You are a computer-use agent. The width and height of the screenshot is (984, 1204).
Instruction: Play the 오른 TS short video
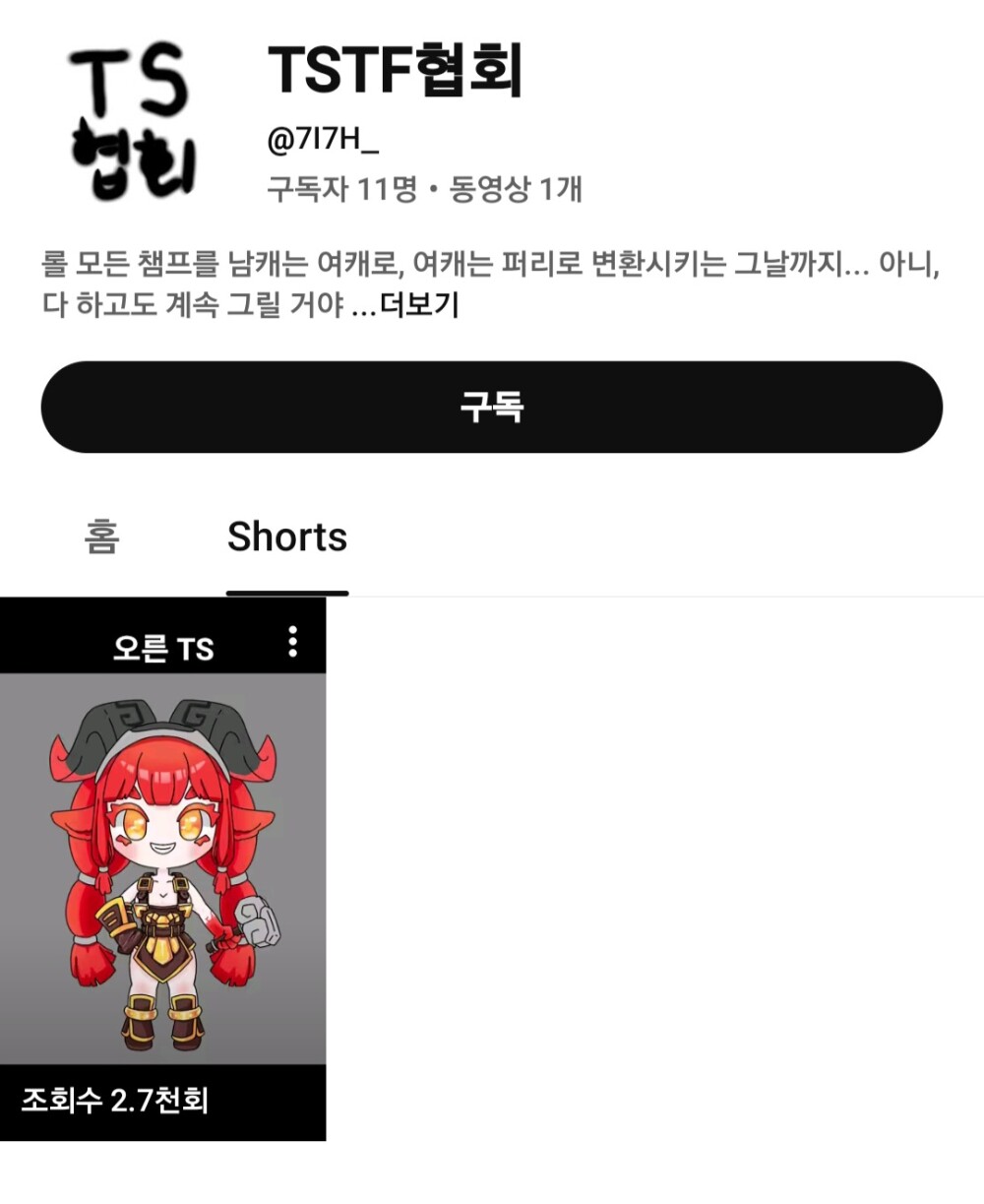[162, 866]
